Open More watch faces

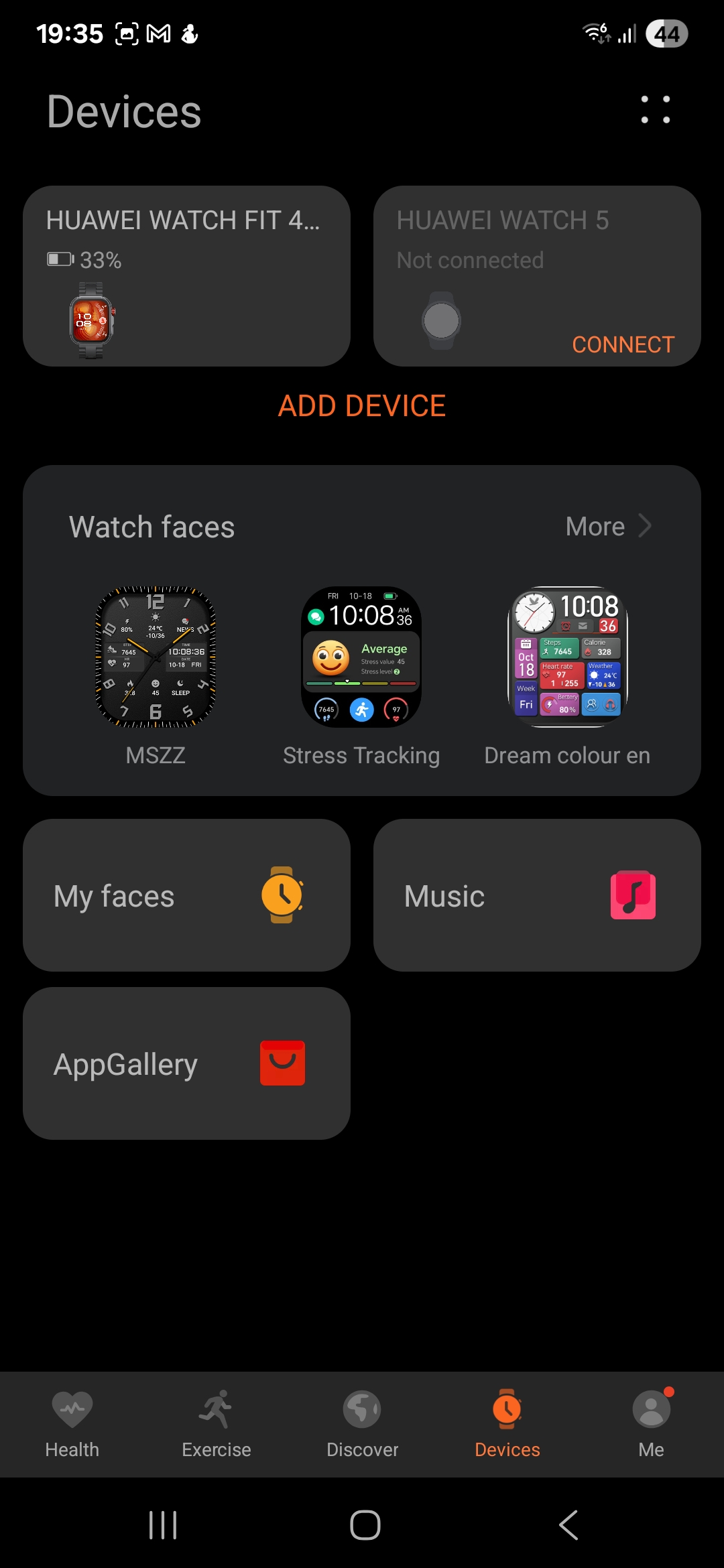point(608,527)
